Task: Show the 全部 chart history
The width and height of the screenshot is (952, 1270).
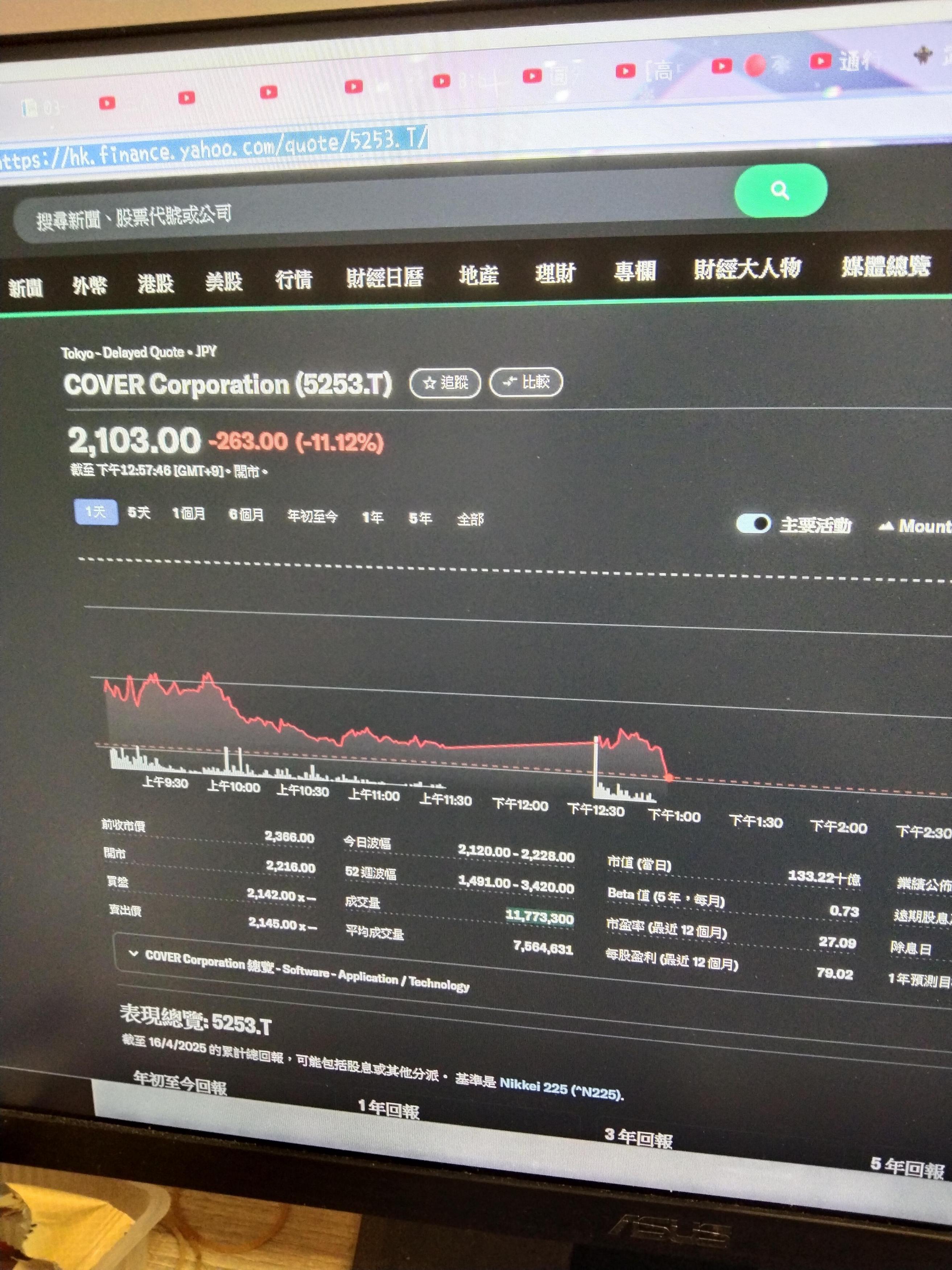Action: [x=470, y=520]
